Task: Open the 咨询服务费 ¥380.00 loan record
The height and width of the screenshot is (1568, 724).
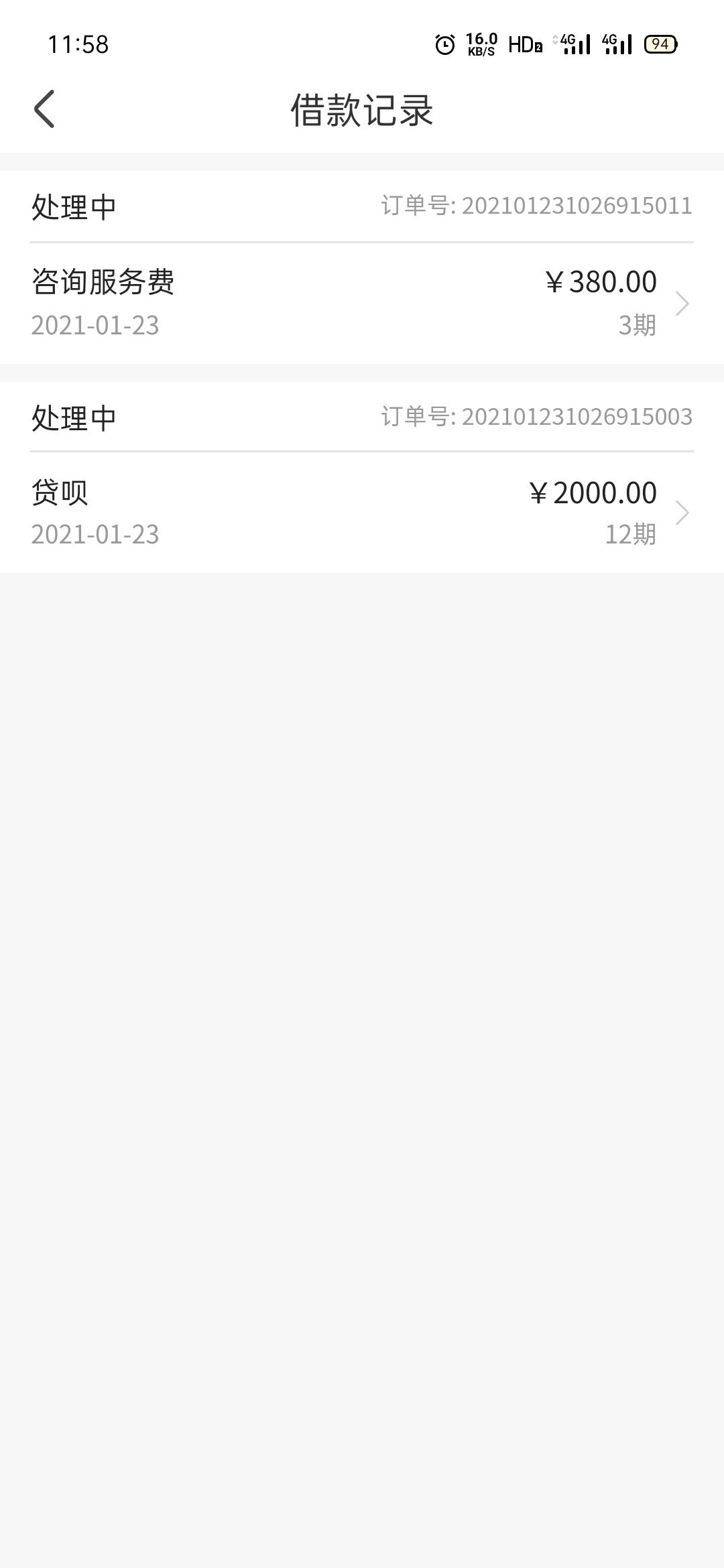Action: click(362, 304)
